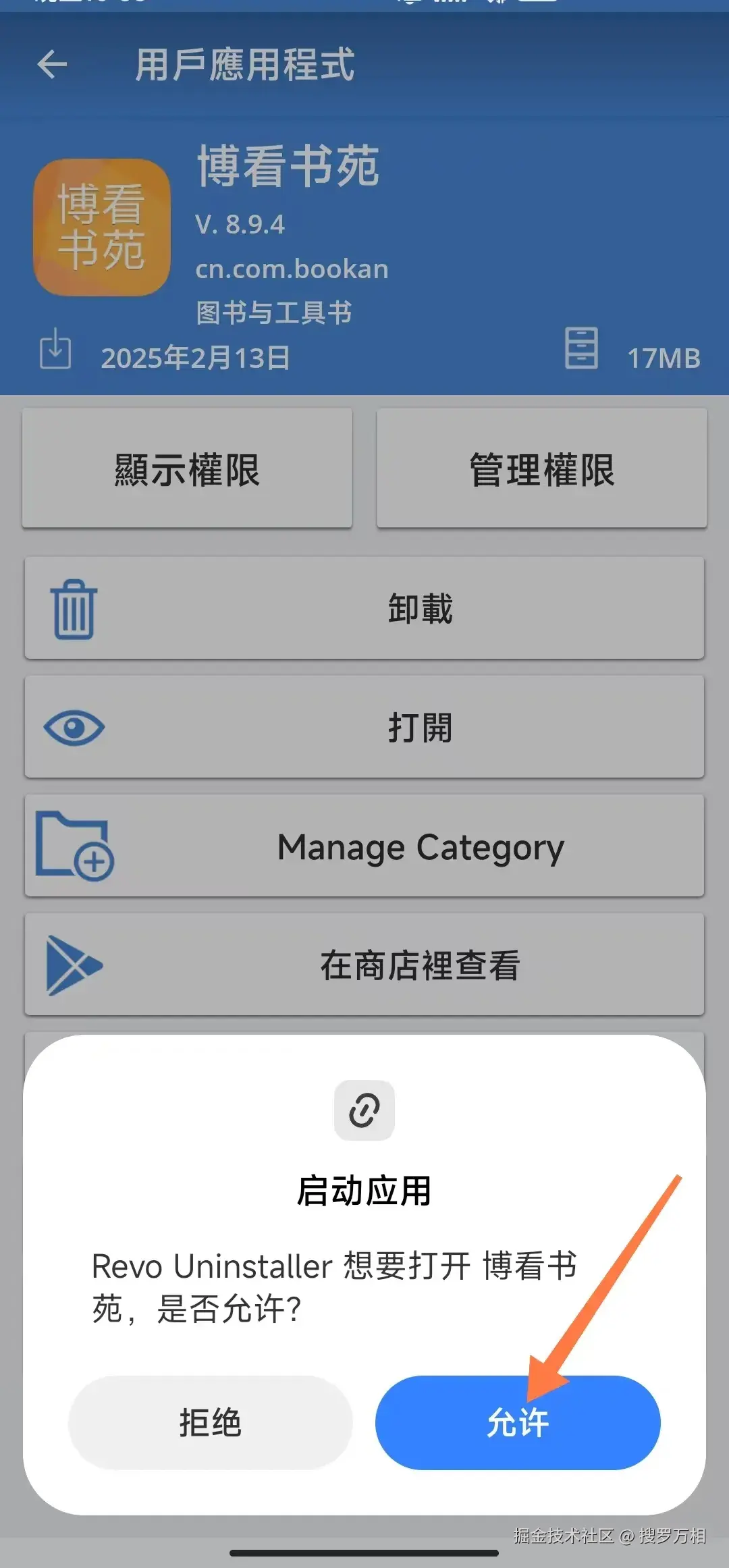Screen dimensions: 729x1568
Task: Click the download date icon
Action: pyautogui.click(x=55, y=350)
